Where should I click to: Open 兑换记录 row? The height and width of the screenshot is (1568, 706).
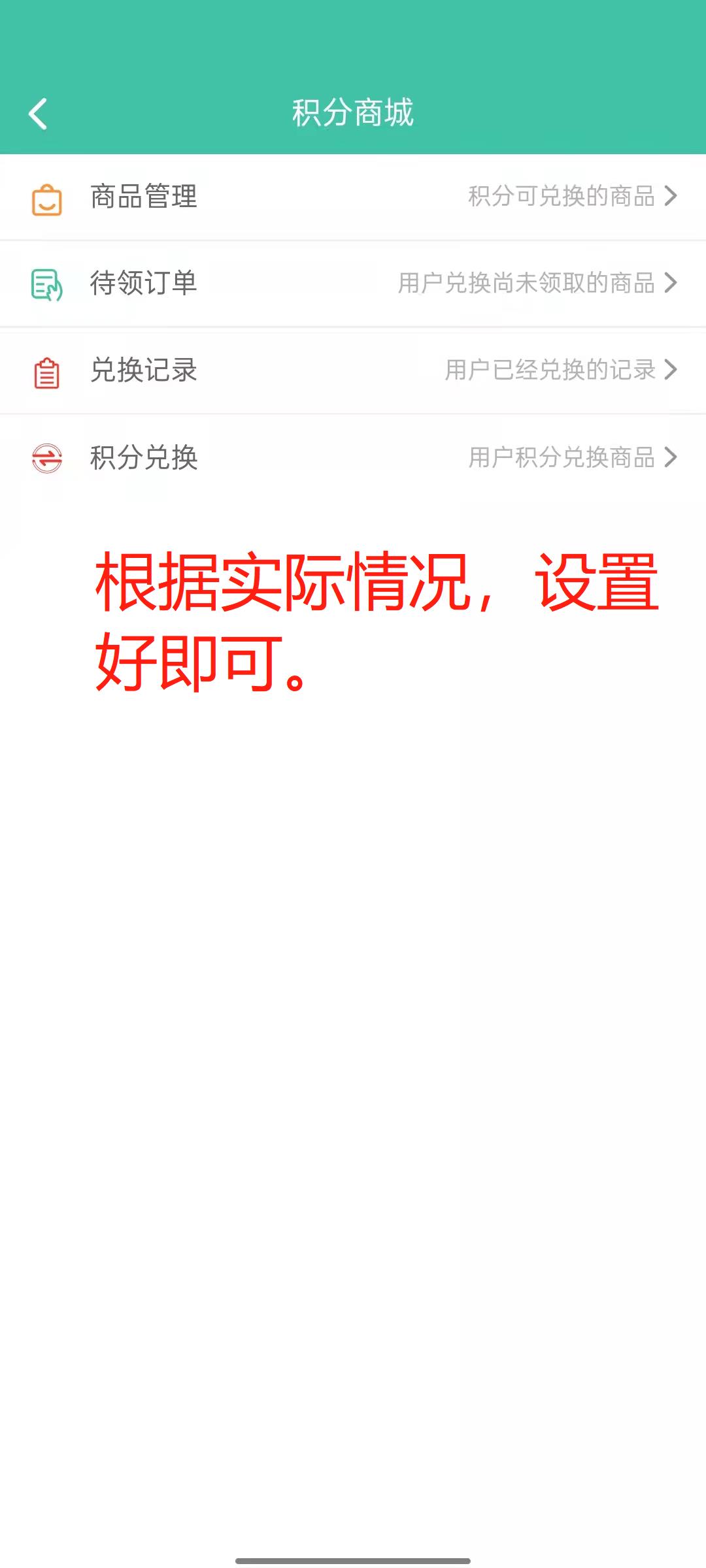coord(353,370)
